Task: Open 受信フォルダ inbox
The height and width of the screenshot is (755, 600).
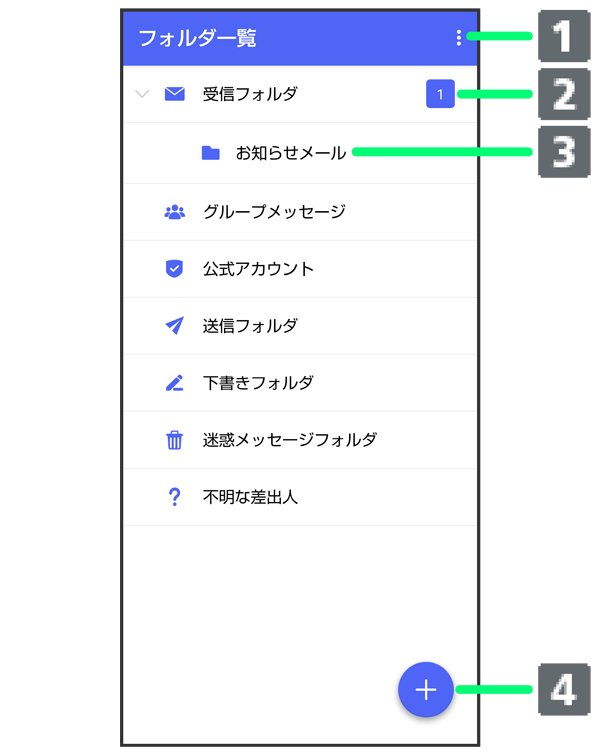Action: click(250, 94)
